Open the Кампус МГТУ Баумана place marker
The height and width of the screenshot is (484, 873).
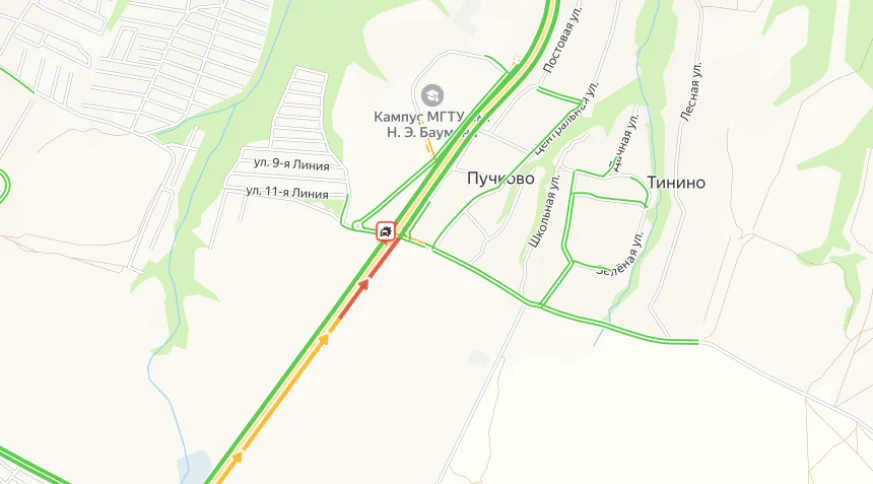click(432, 96)
